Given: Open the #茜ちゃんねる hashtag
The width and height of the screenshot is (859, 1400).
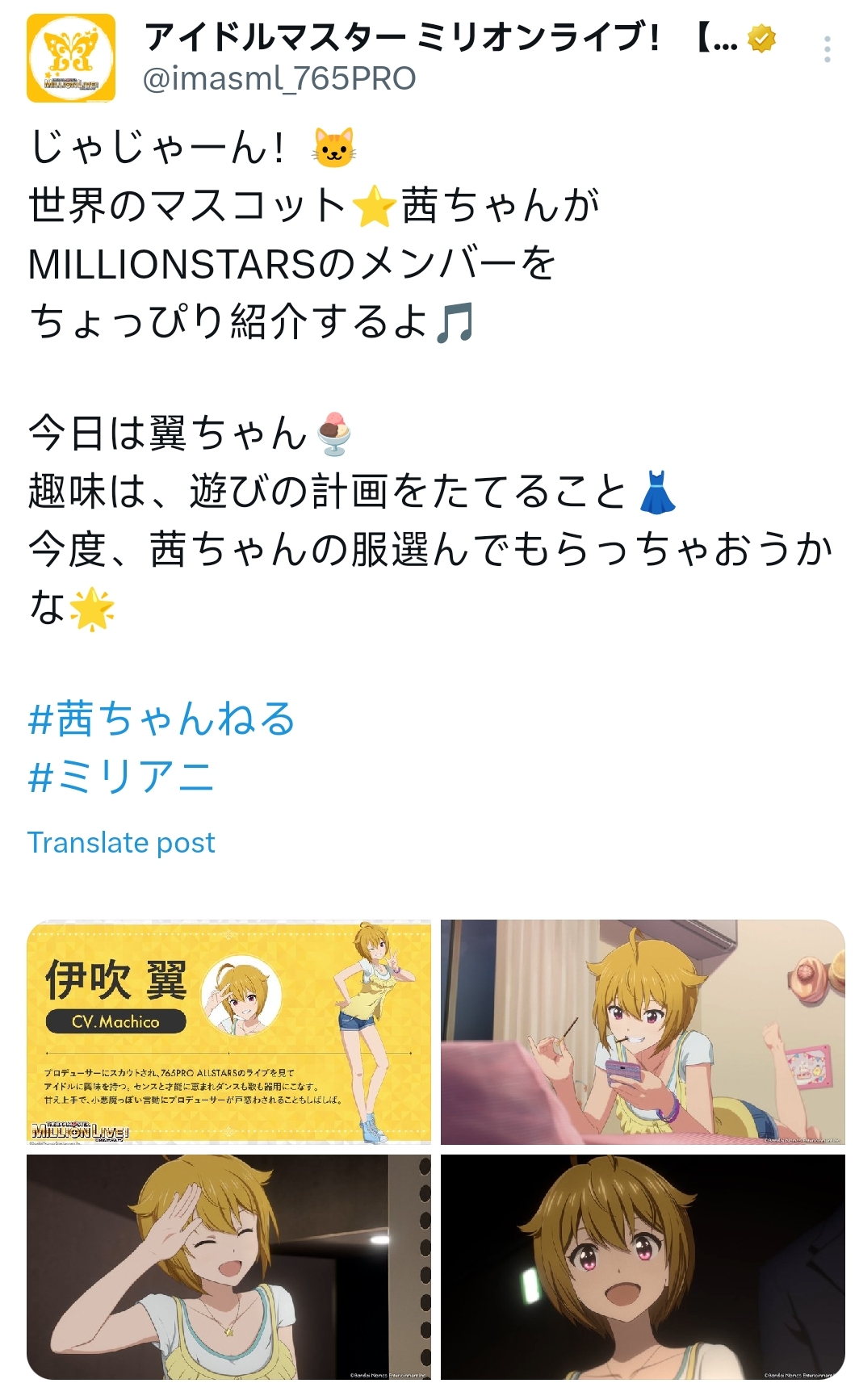Looking at the screenshot, I should point(161,719).
